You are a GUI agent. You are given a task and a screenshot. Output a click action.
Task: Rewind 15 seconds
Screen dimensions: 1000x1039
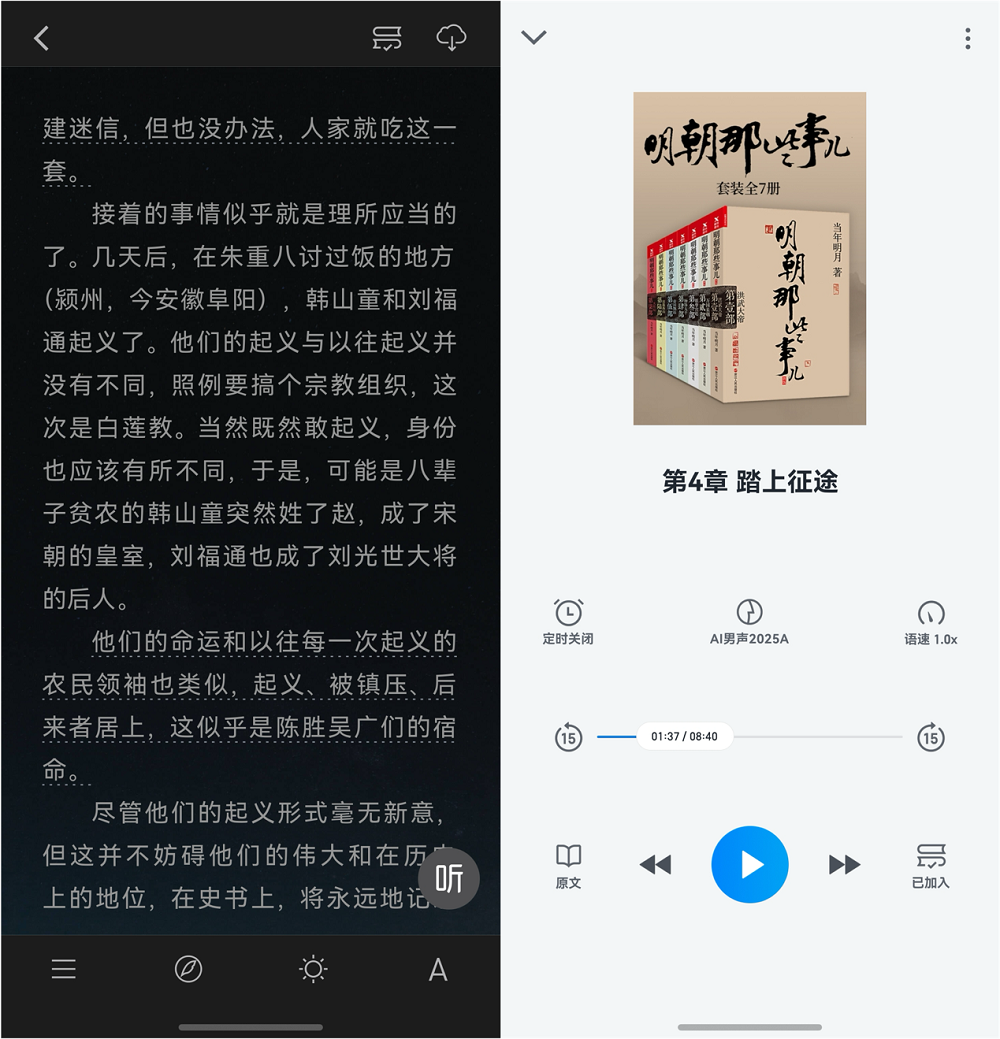tap(568, 737)
